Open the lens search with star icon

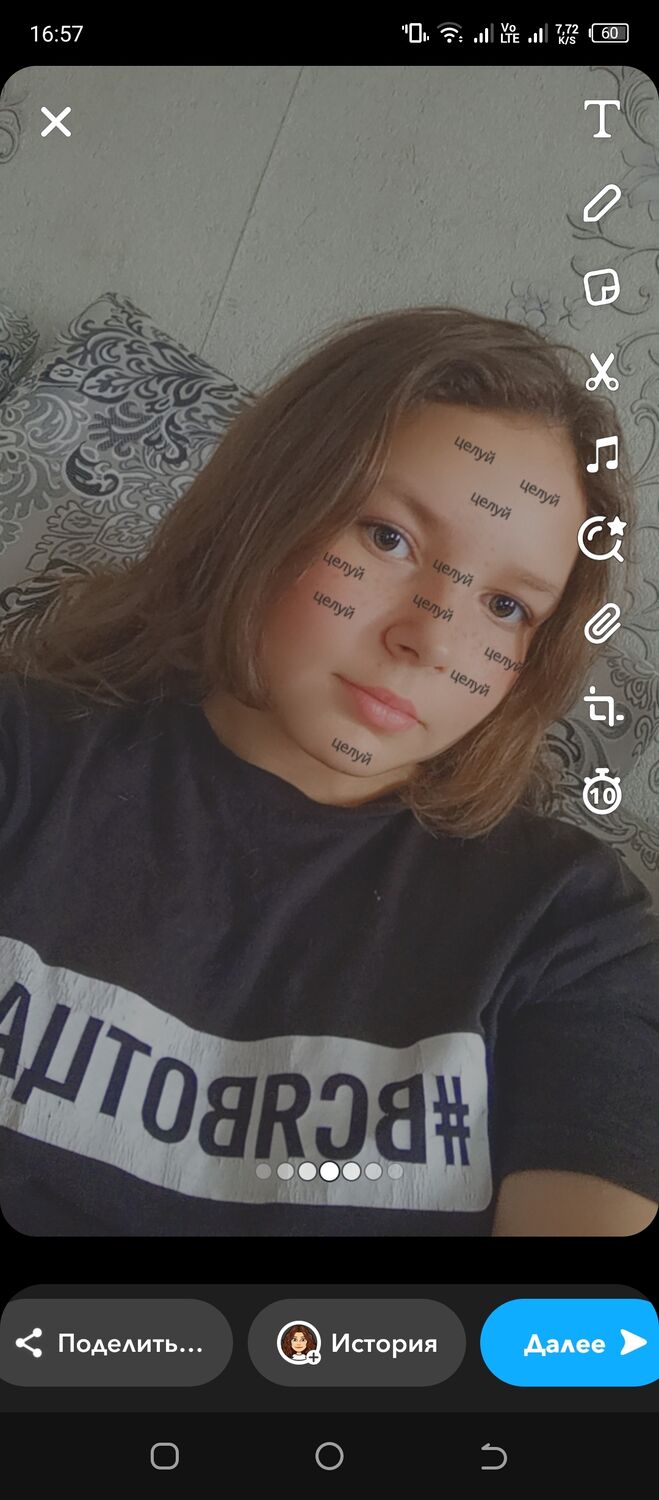tap(602, 539)
